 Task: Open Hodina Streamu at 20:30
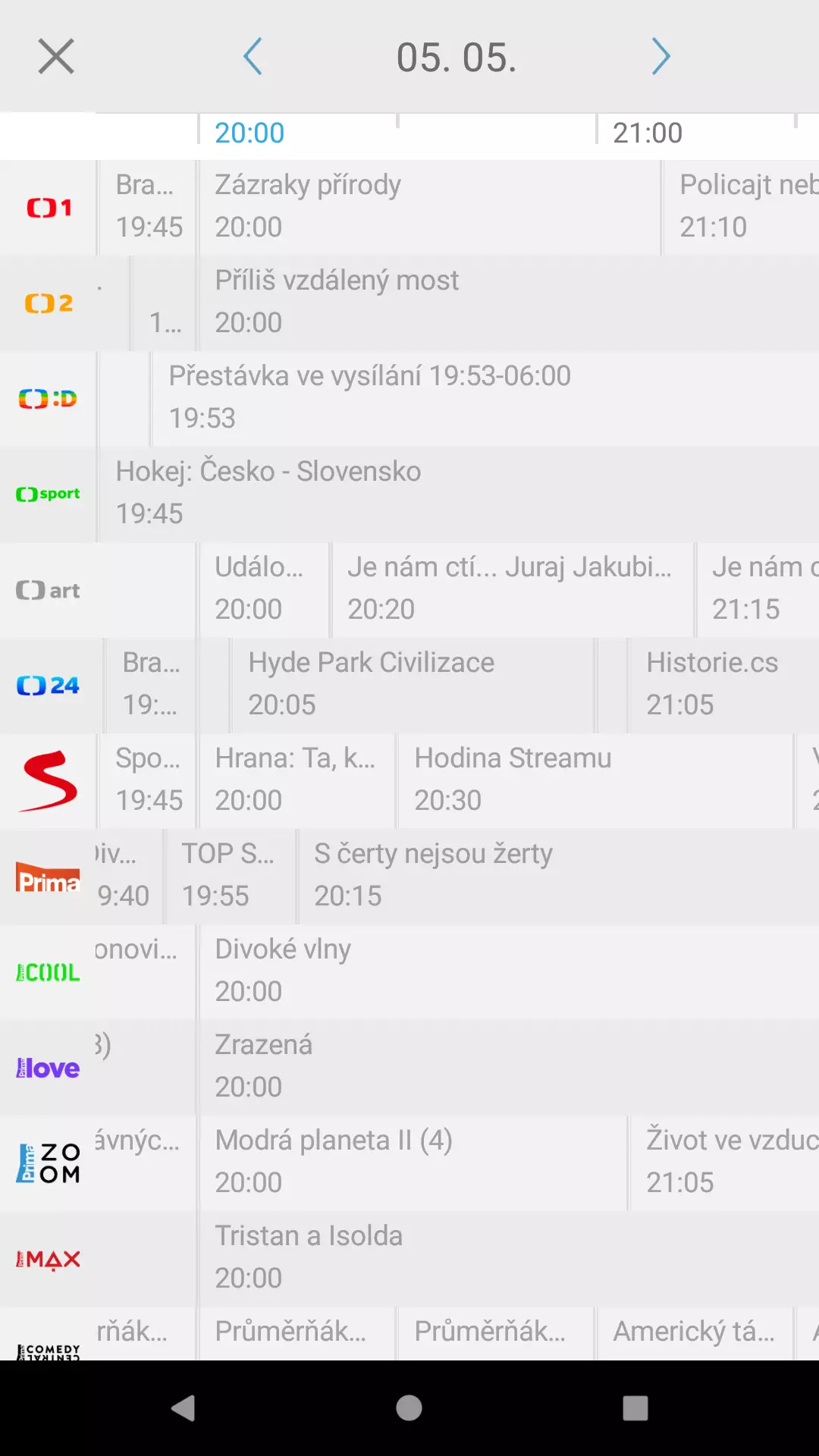point(595,780)
